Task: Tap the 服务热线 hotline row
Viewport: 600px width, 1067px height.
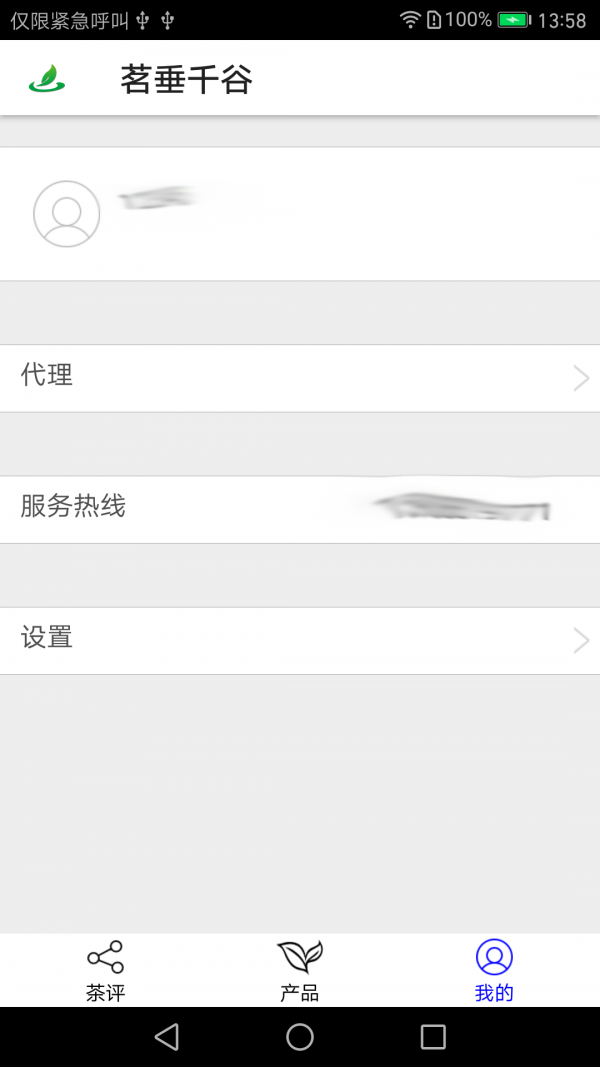Action: (300, 510)
